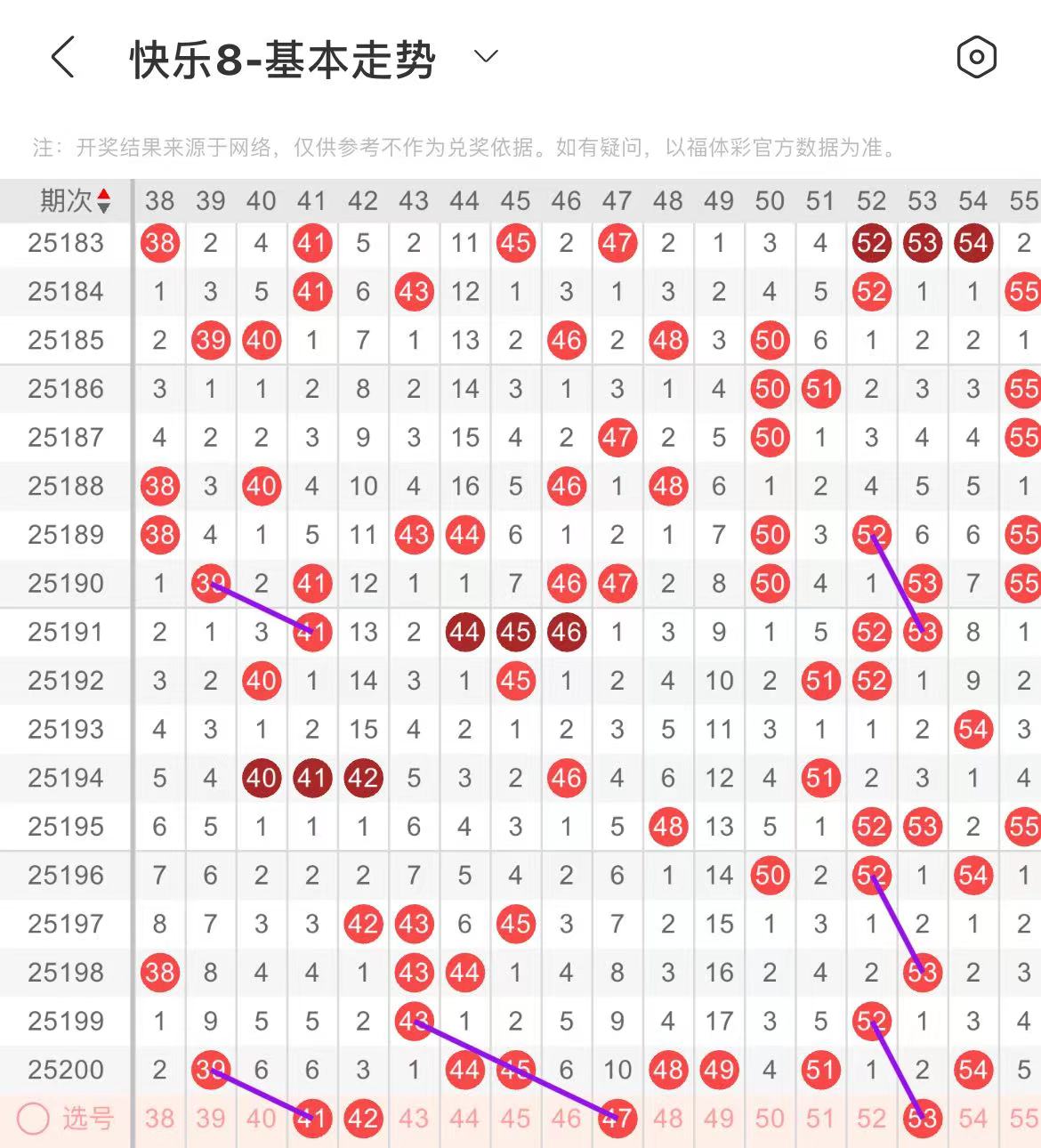
Task: Select number 38 in the 选号 row
Action: click(x=160, y=1119)
